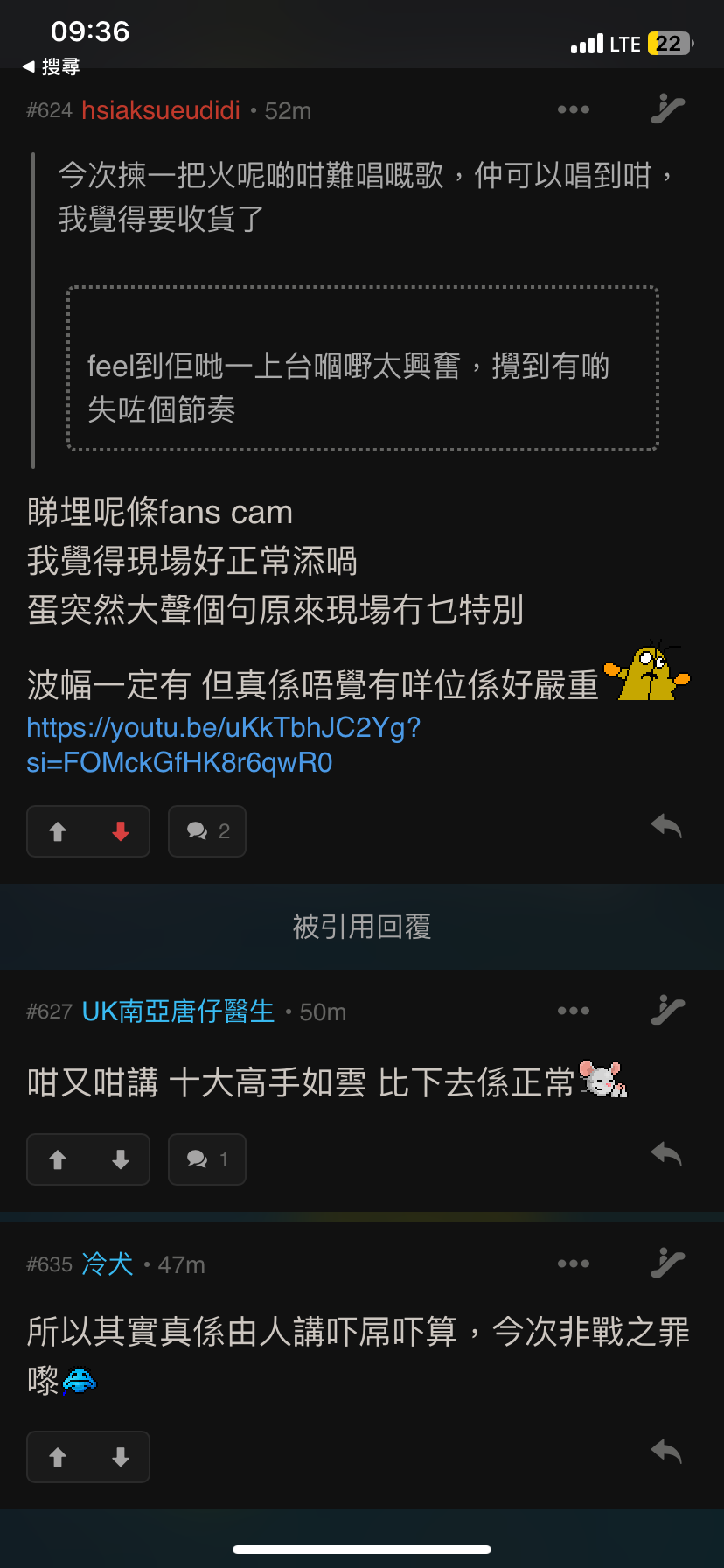The image size is (724, 1568).
Task: Open the youtu.be video link
Action: pos(223,744)
